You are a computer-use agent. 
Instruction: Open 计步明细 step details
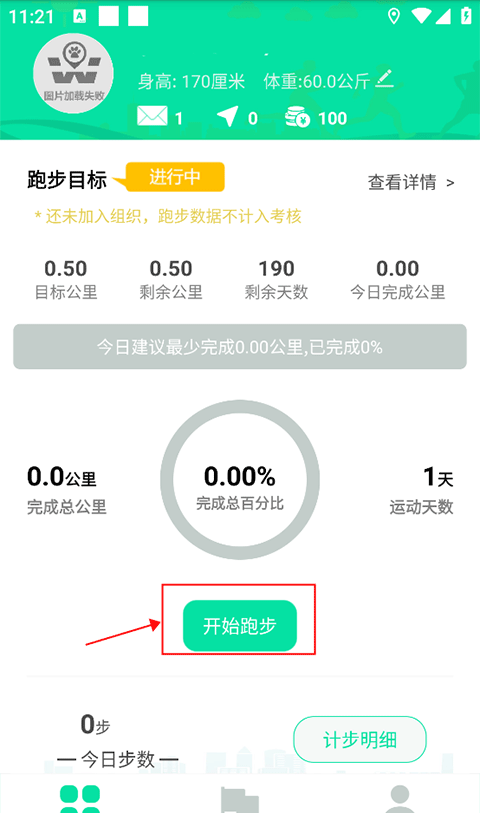pyautogui.click(x=360, y=739)
